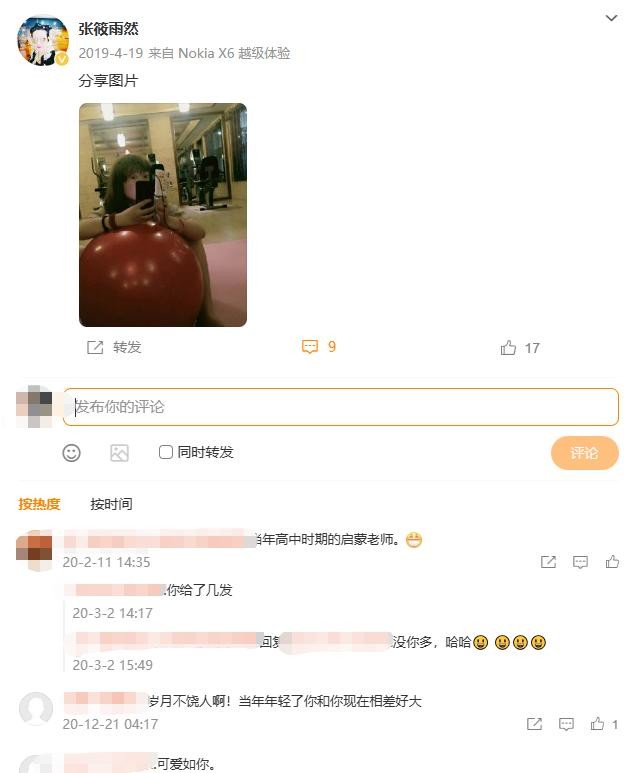Reply to the 启蒙老师 comment
This screenshot has height=773, width=634.
580,562
